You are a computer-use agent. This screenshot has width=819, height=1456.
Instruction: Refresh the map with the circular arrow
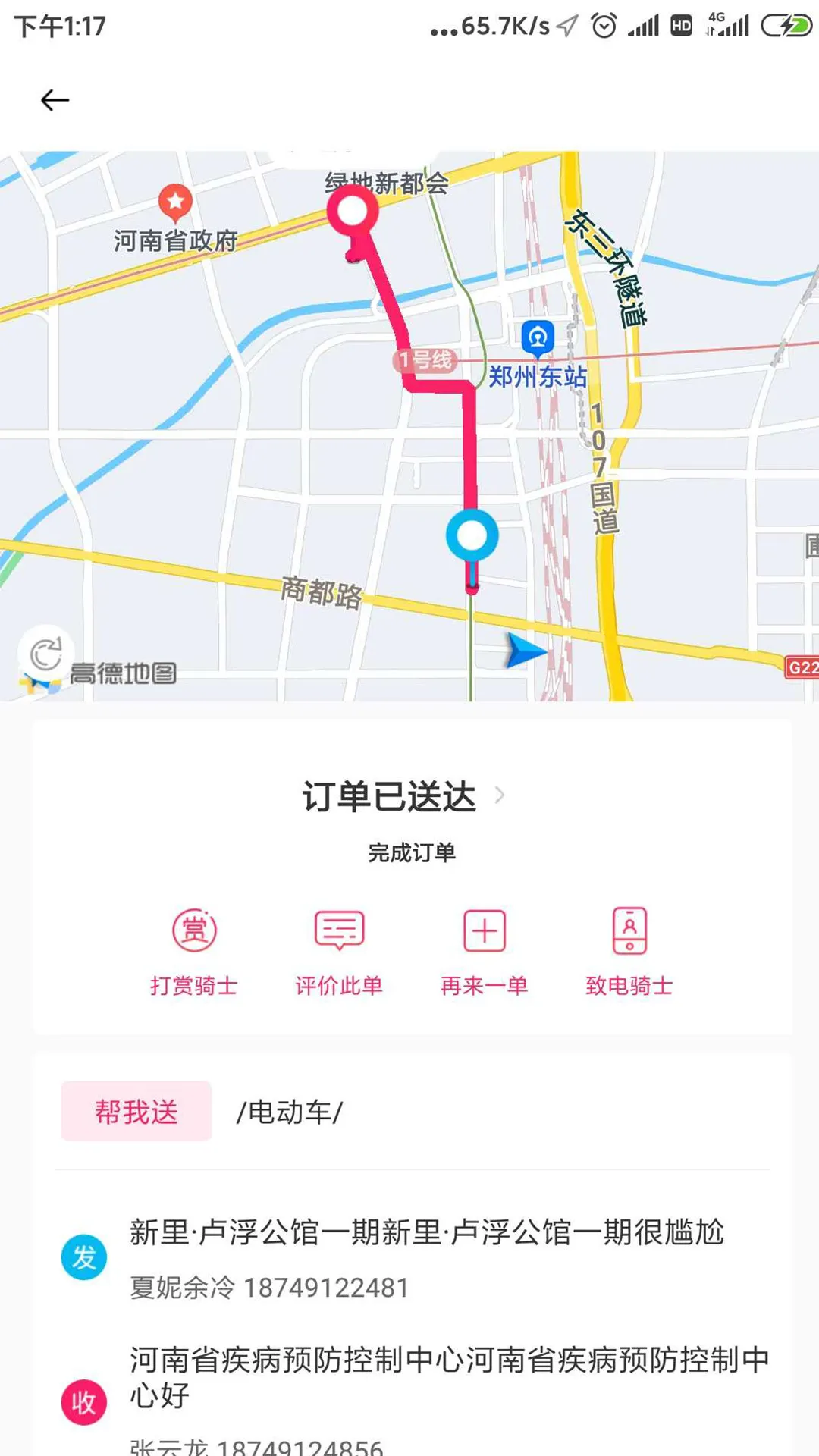tap(45, 653)
